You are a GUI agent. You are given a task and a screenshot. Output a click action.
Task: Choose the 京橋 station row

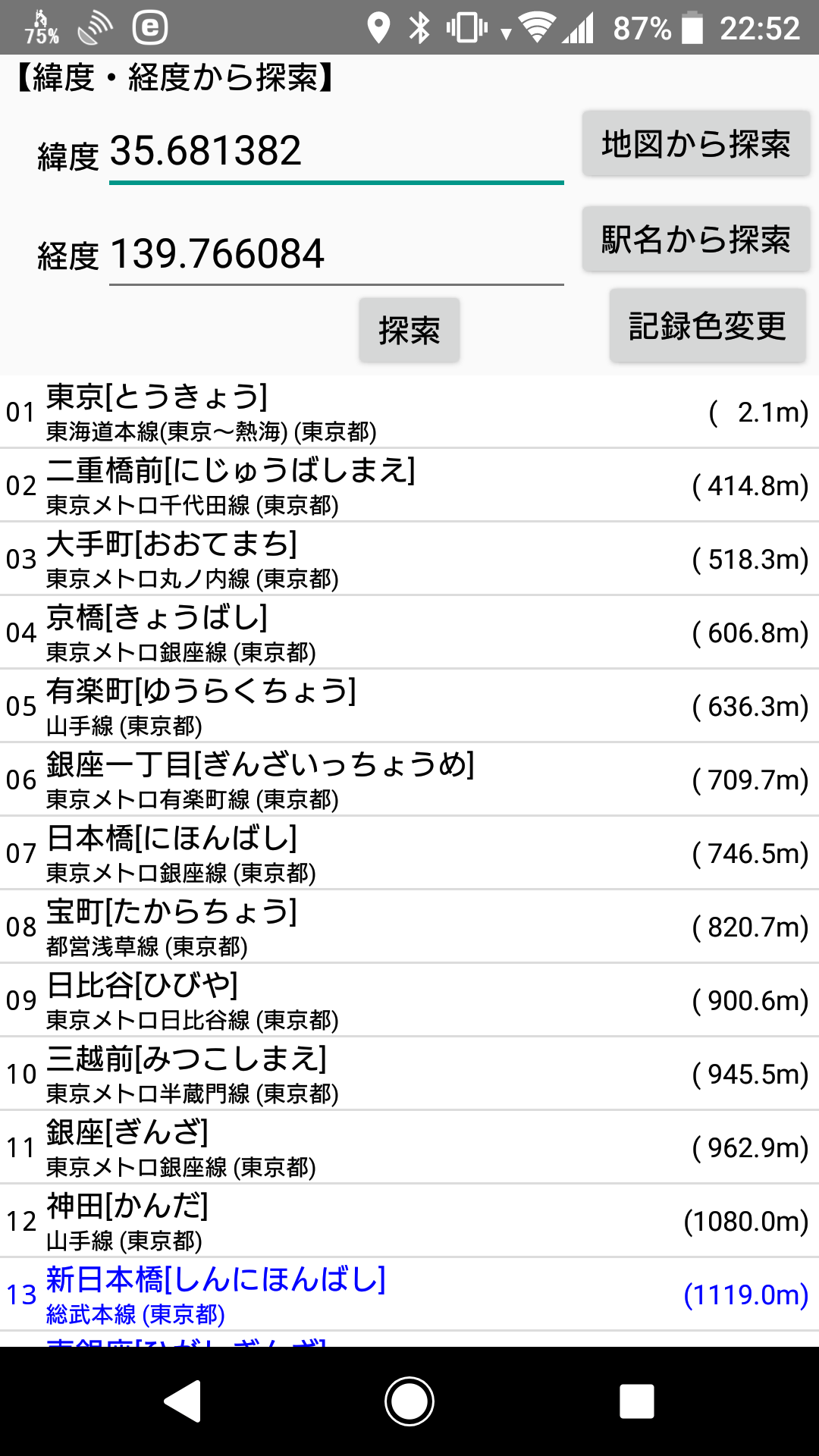click(x=409, y=632)
